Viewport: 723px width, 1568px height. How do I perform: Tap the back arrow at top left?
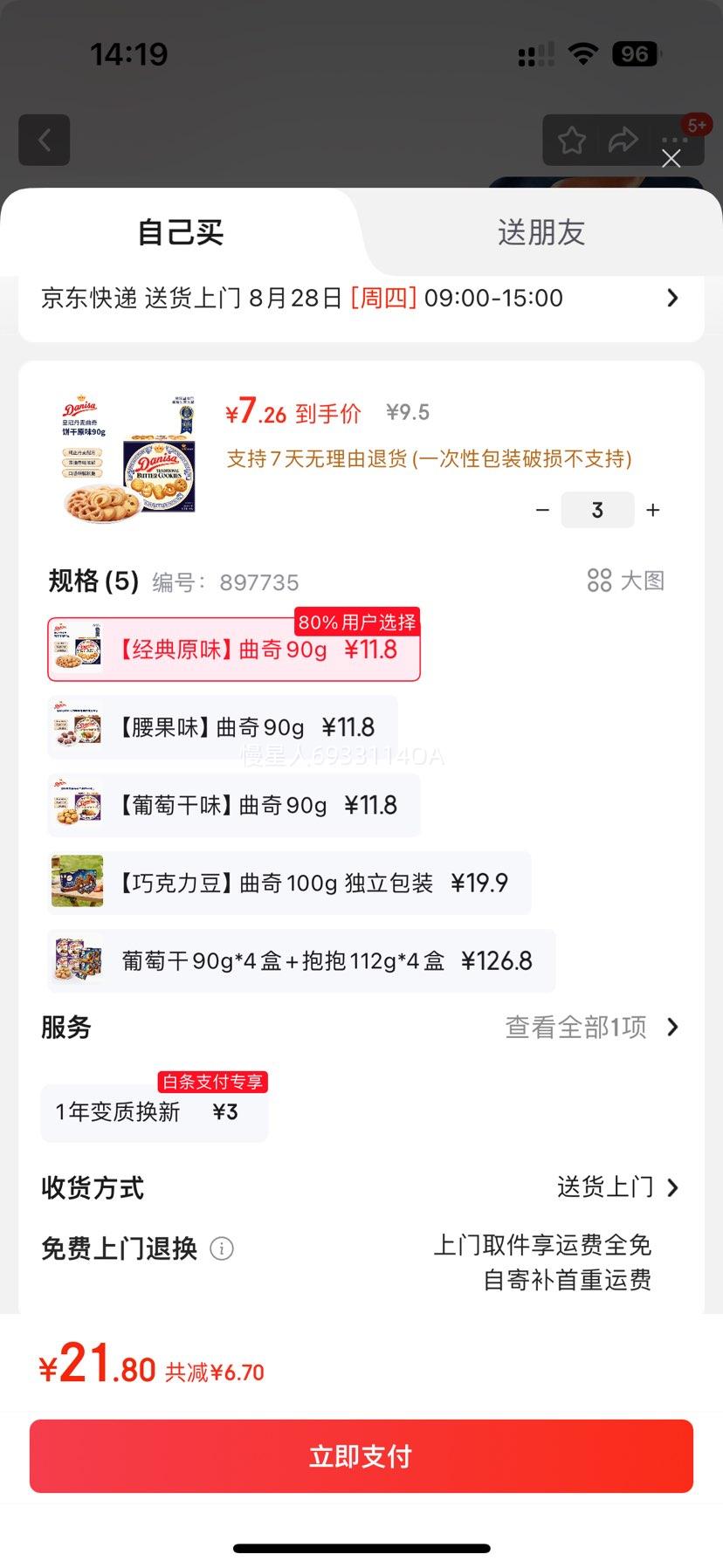pos(44,140)
